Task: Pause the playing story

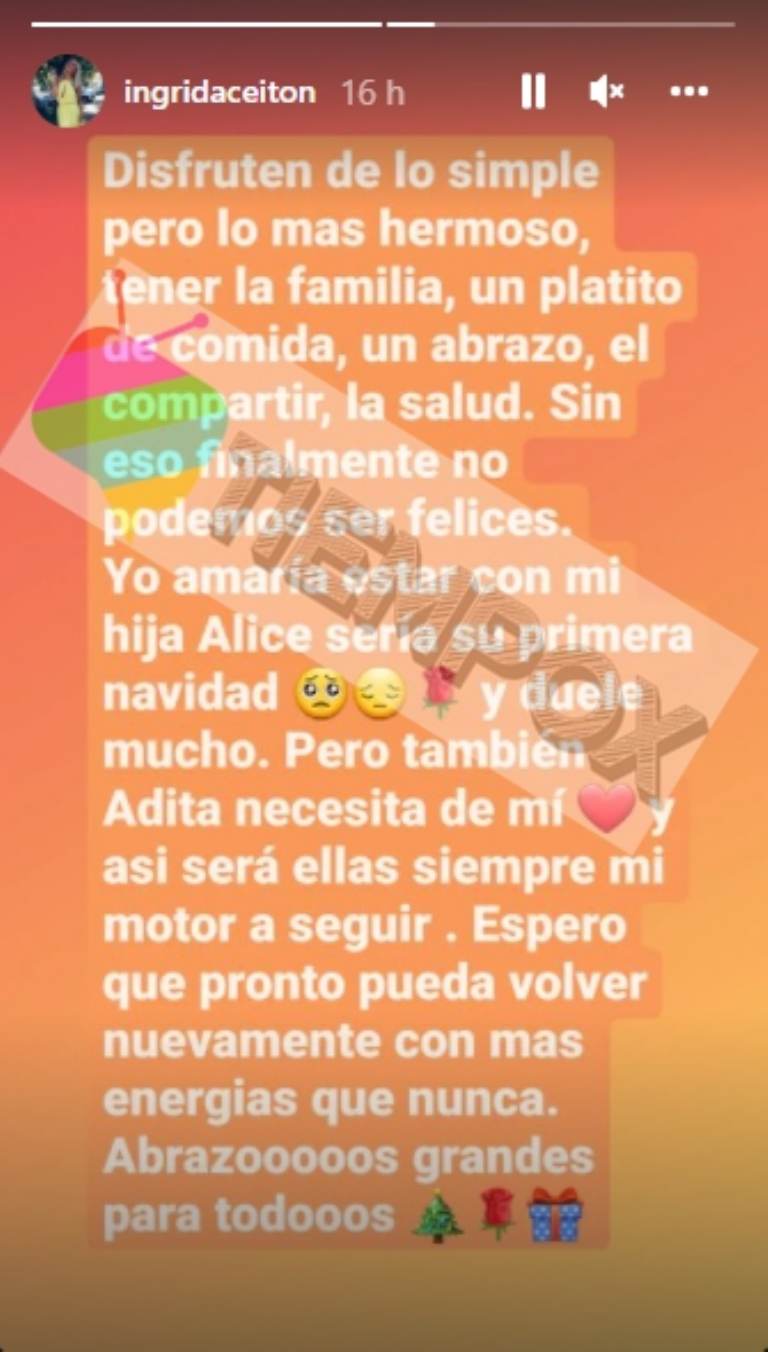Action: click(534, 92)
